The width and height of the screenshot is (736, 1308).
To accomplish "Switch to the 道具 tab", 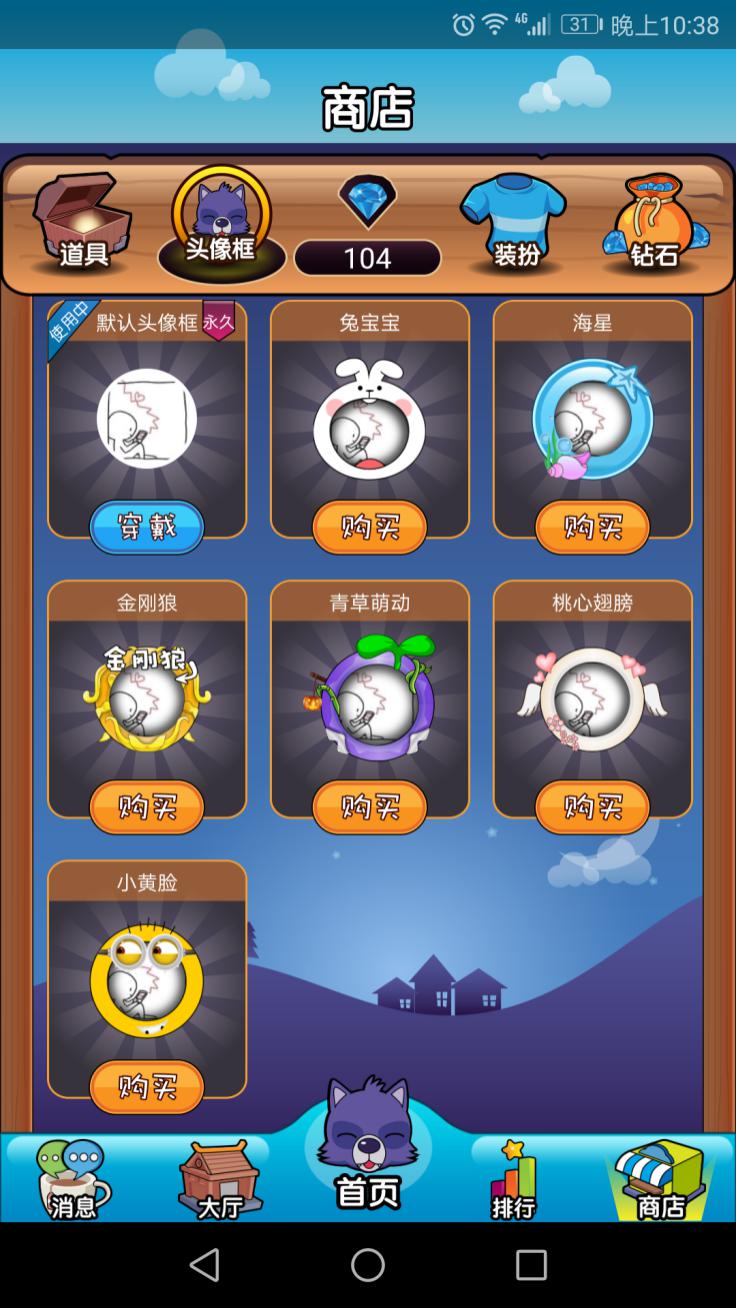I will [x=83, y=224].
